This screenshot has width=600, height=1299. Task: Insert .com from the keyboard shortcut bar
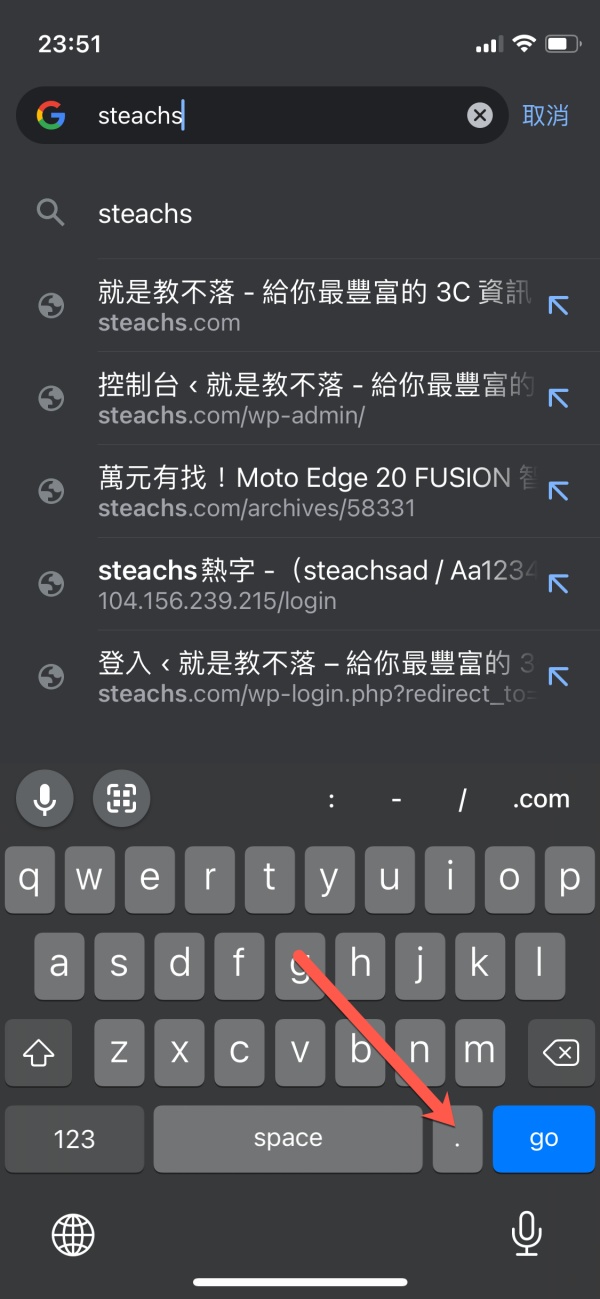(541, 799)
